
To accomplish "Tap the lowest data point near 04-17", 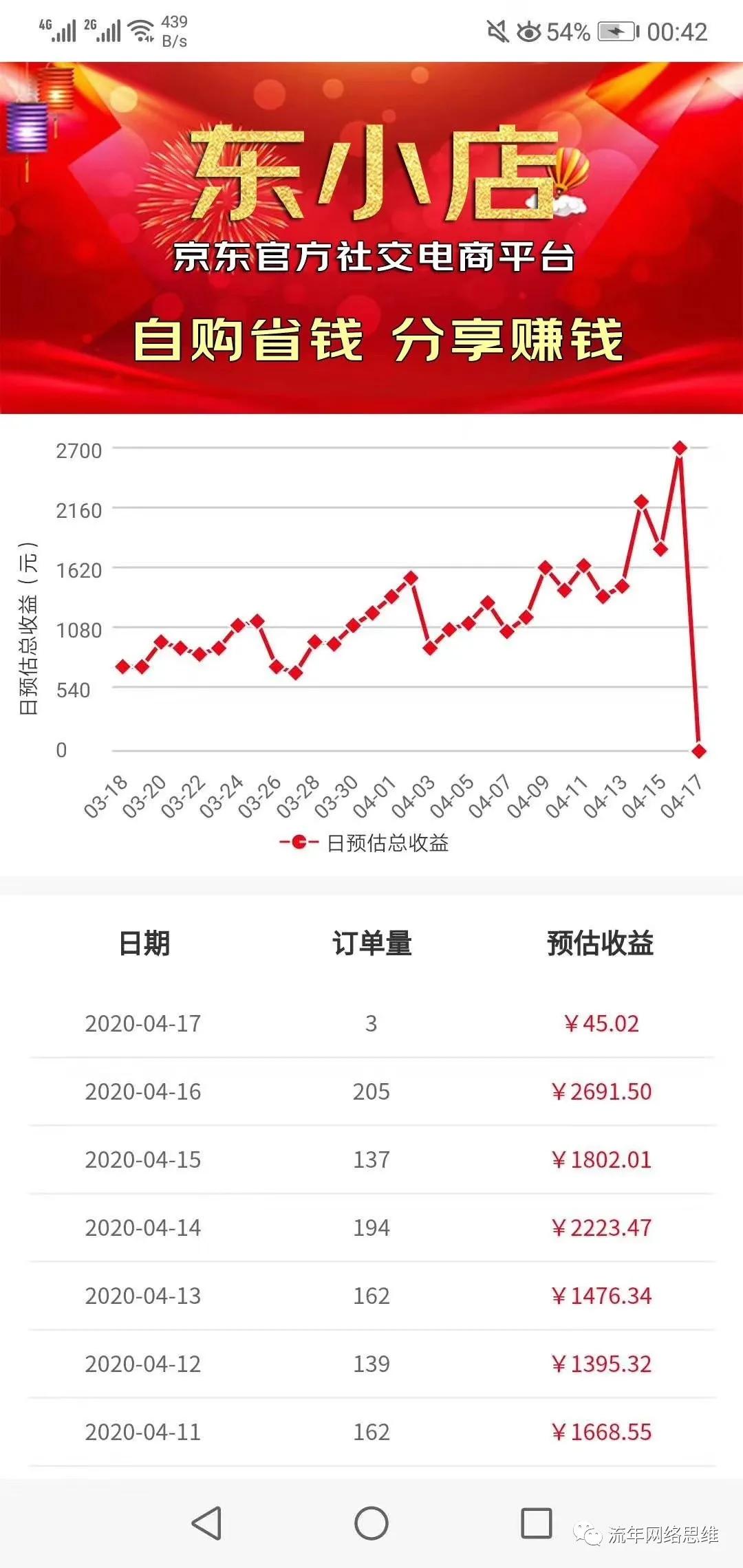I will point(698,751).
